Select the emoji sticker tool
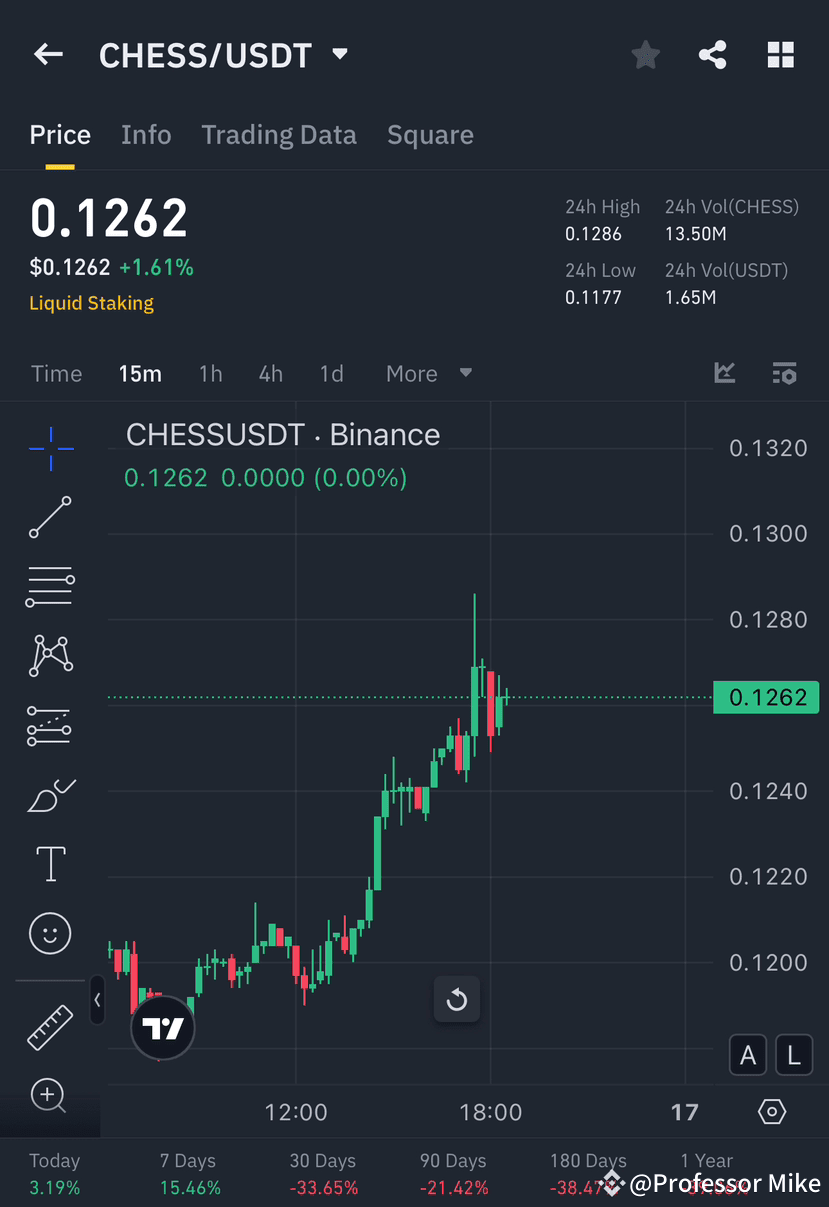Image resolution: width=829 pixels, height=1207 pixels. (x=50, y=932)
